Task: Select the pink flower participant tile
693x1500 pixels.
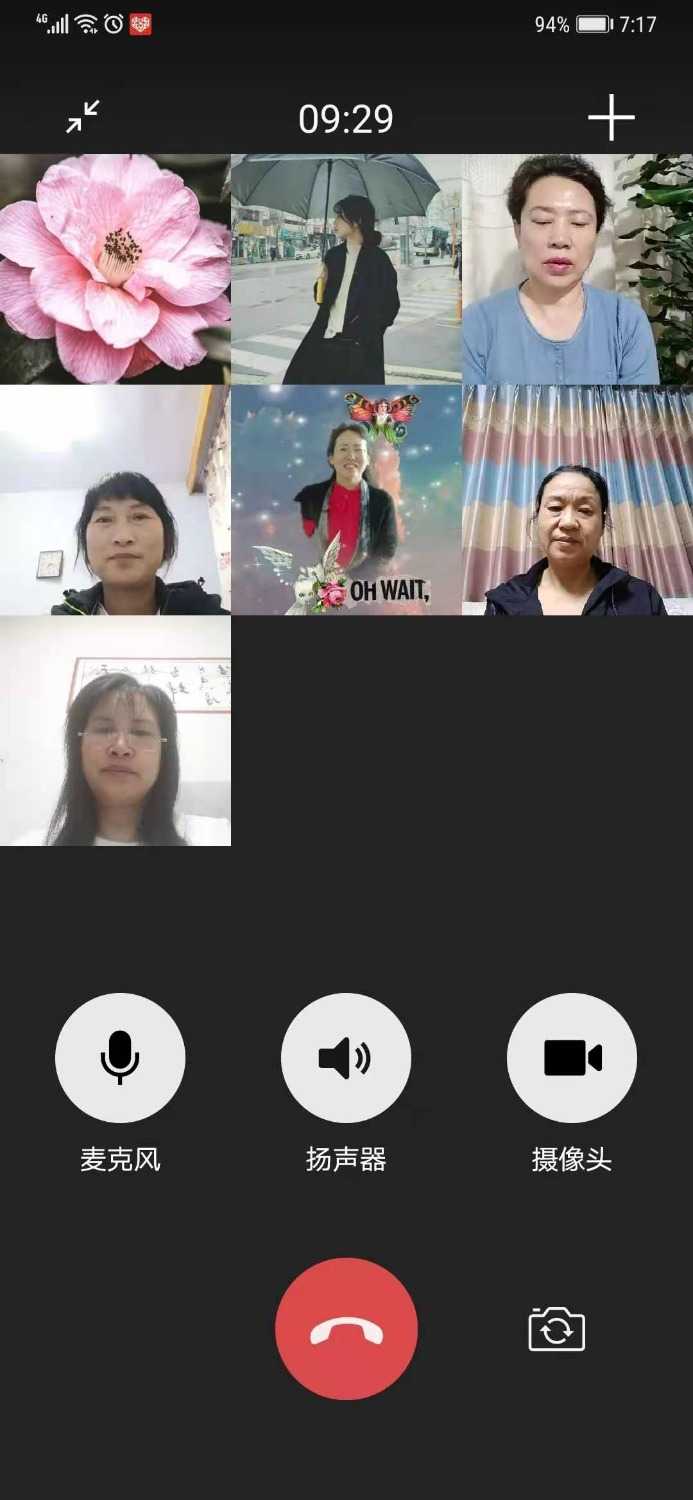Action: pos(115,269)
